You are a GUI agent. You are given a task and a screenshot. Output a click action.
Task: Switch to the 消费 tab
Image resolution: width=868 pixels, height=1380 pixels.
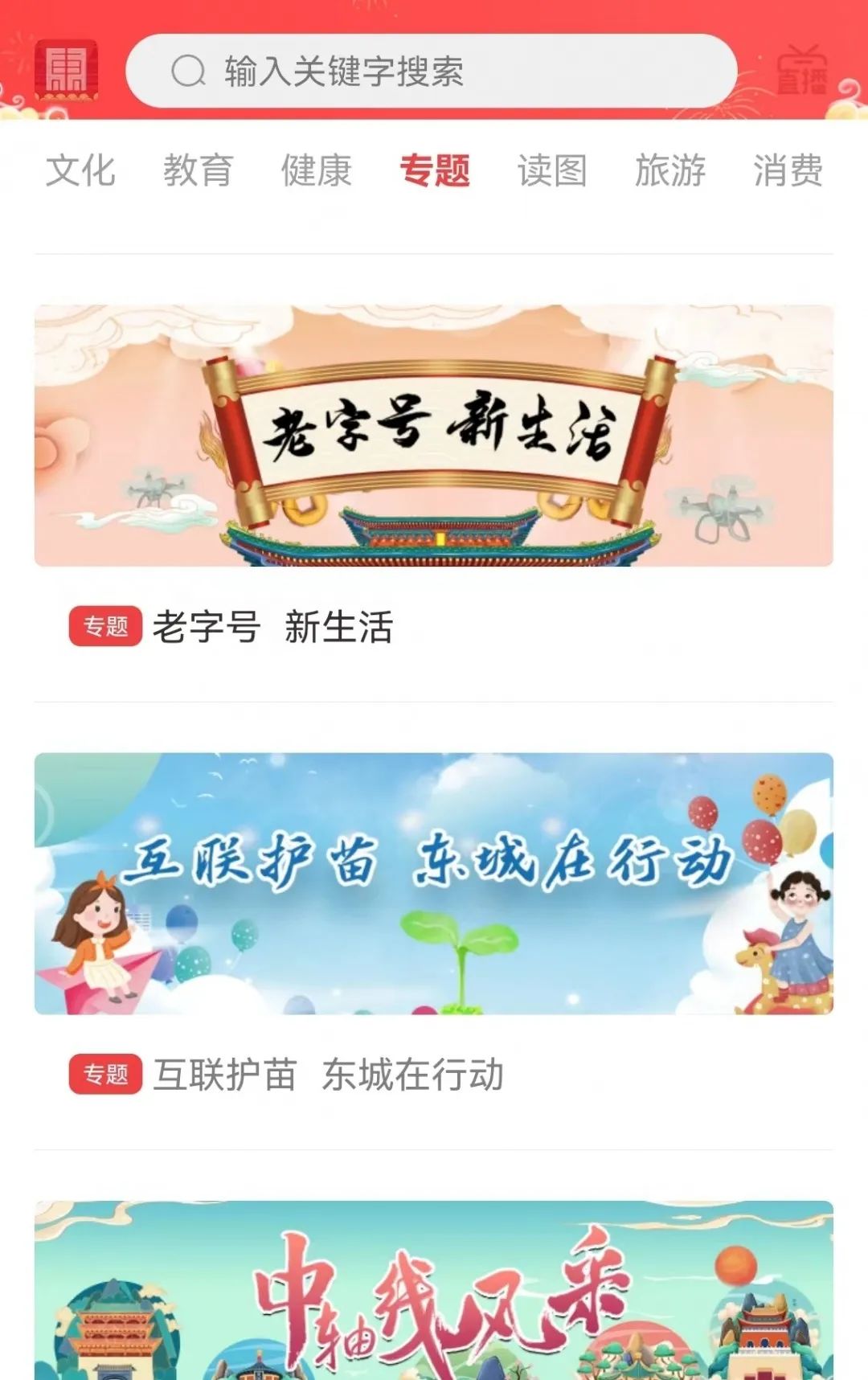[788, 170]
